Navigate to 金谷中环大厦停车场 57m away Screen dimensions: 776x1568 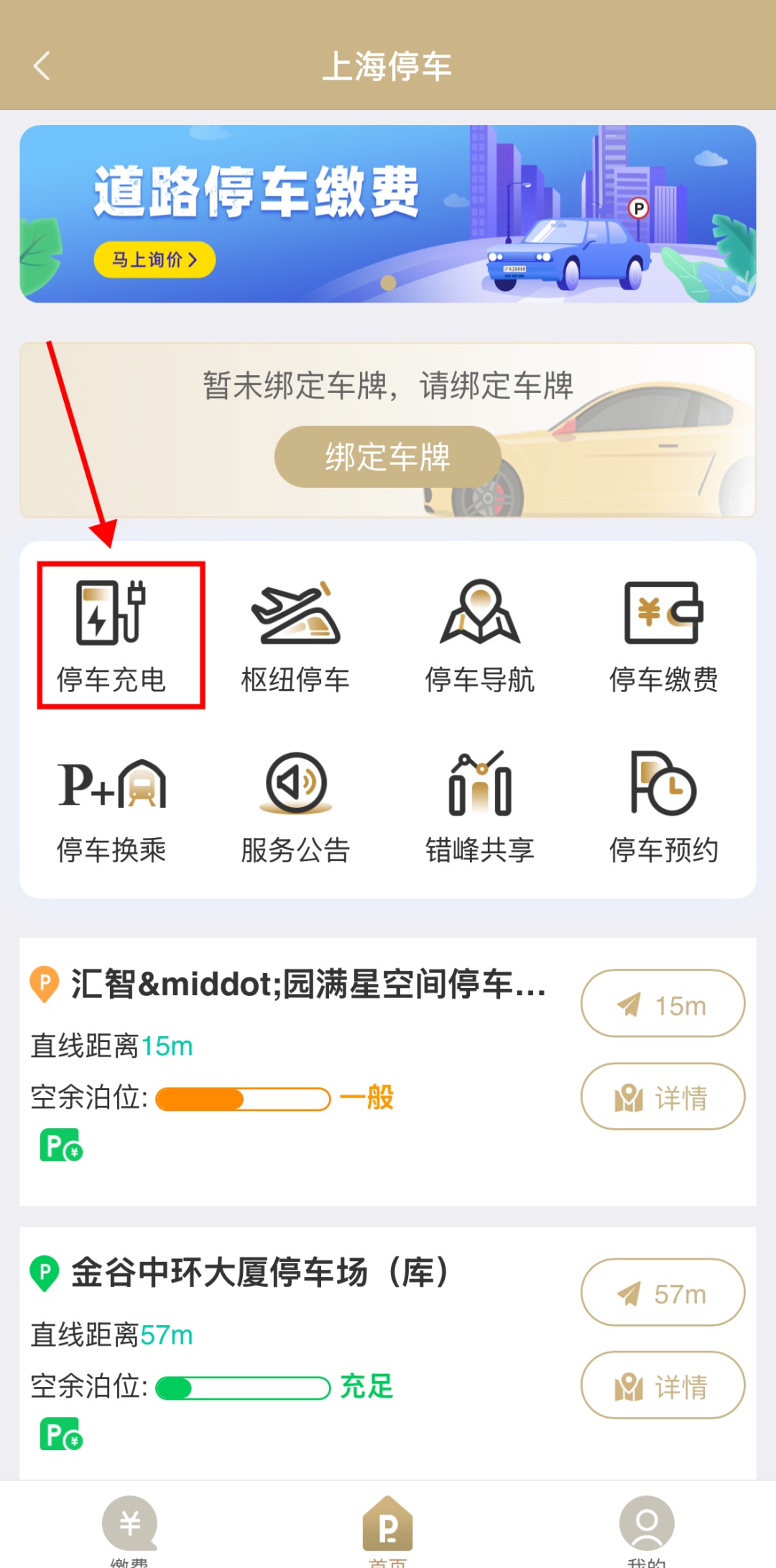coord(662,1293)
